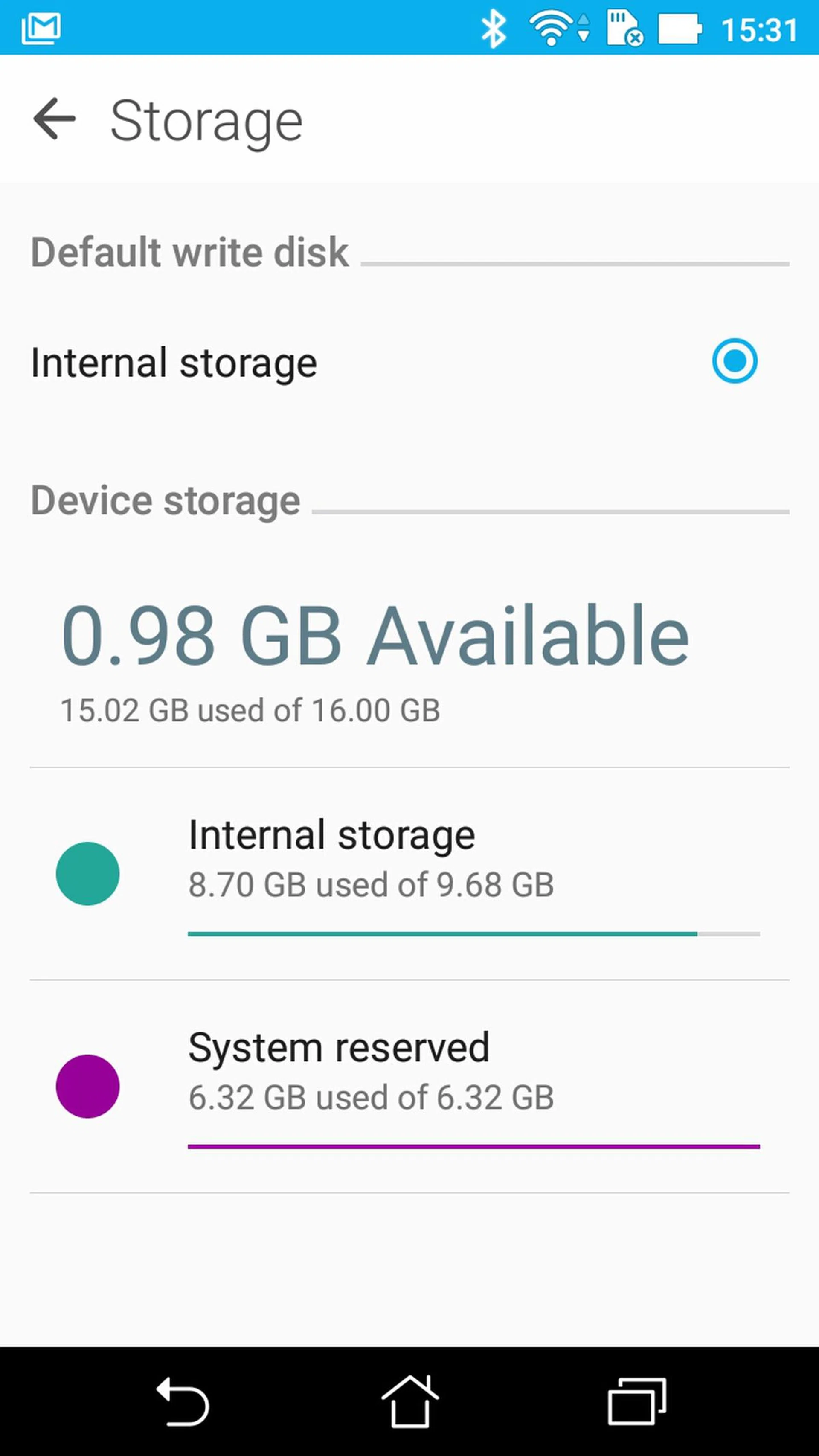
Task: Tap the system home button
Action: 409,1401
